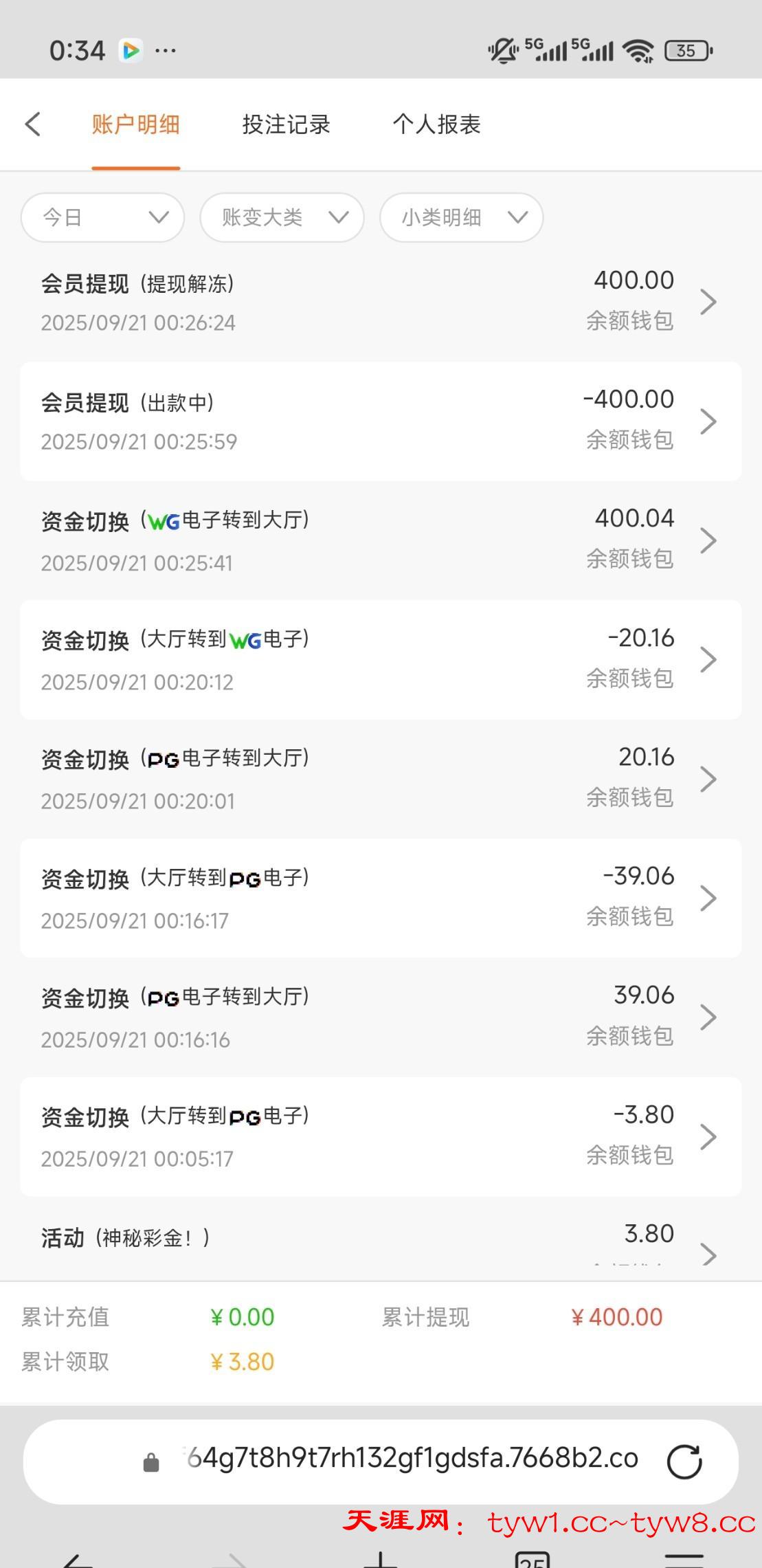Switch to the 投注记录 tab
Viewport: 762px width, 1568px height.
(x=286, y=124)
